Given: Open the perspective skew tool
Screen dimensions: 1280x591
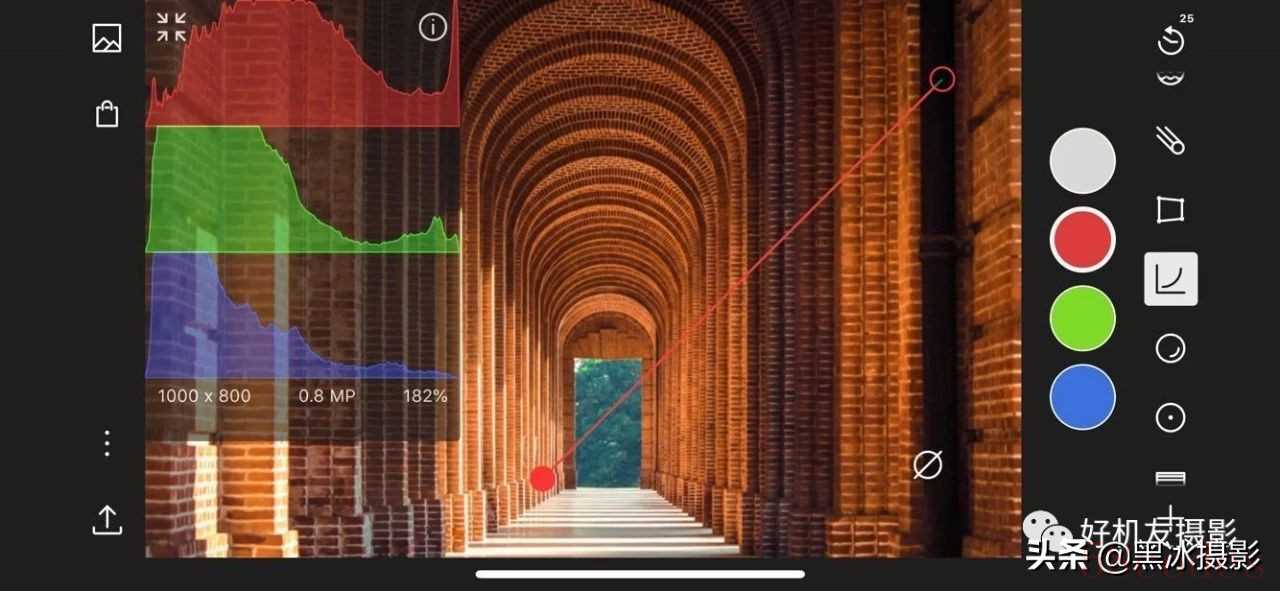Looking at the screenshot, I should 1170,210.
